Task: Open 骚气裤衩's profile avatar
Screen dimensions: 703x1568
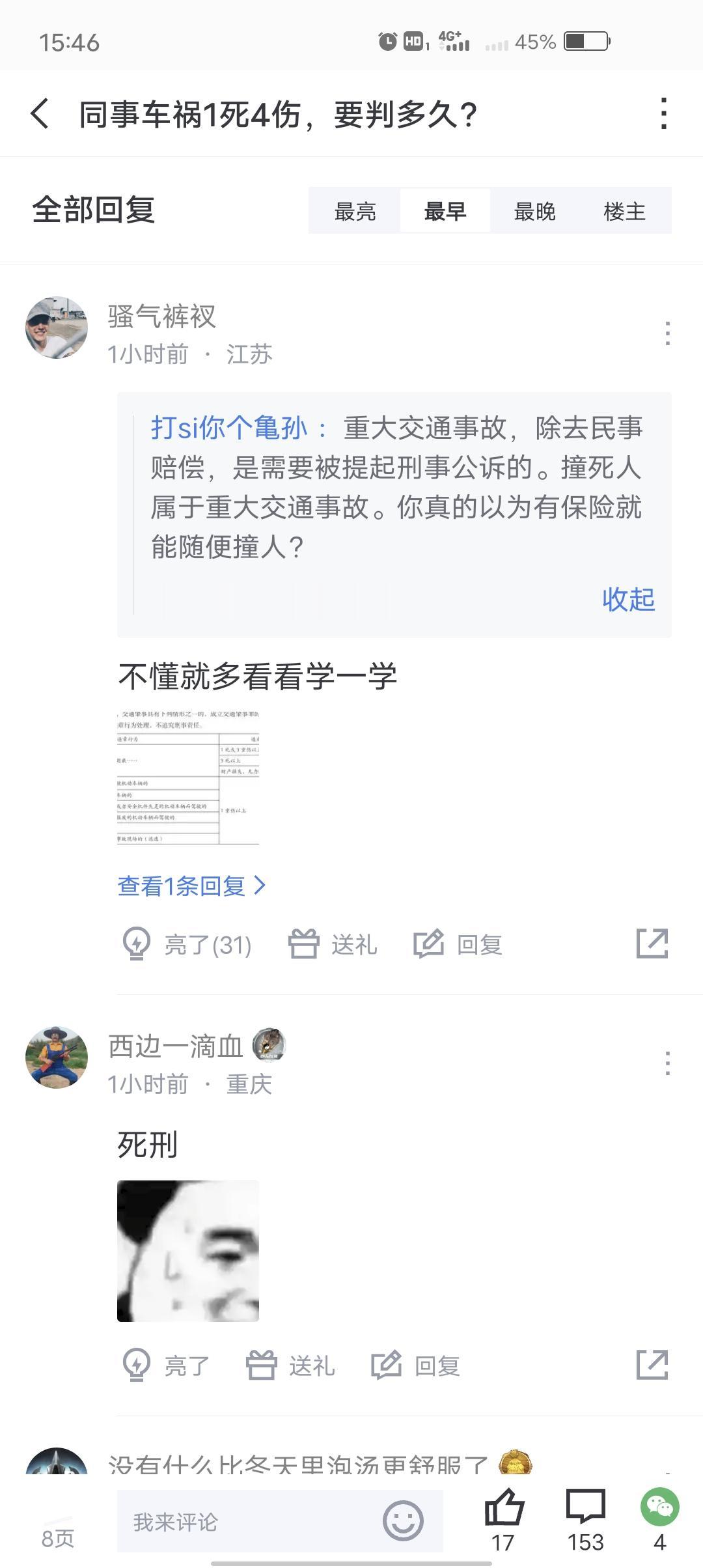Action: coord(57,328)
